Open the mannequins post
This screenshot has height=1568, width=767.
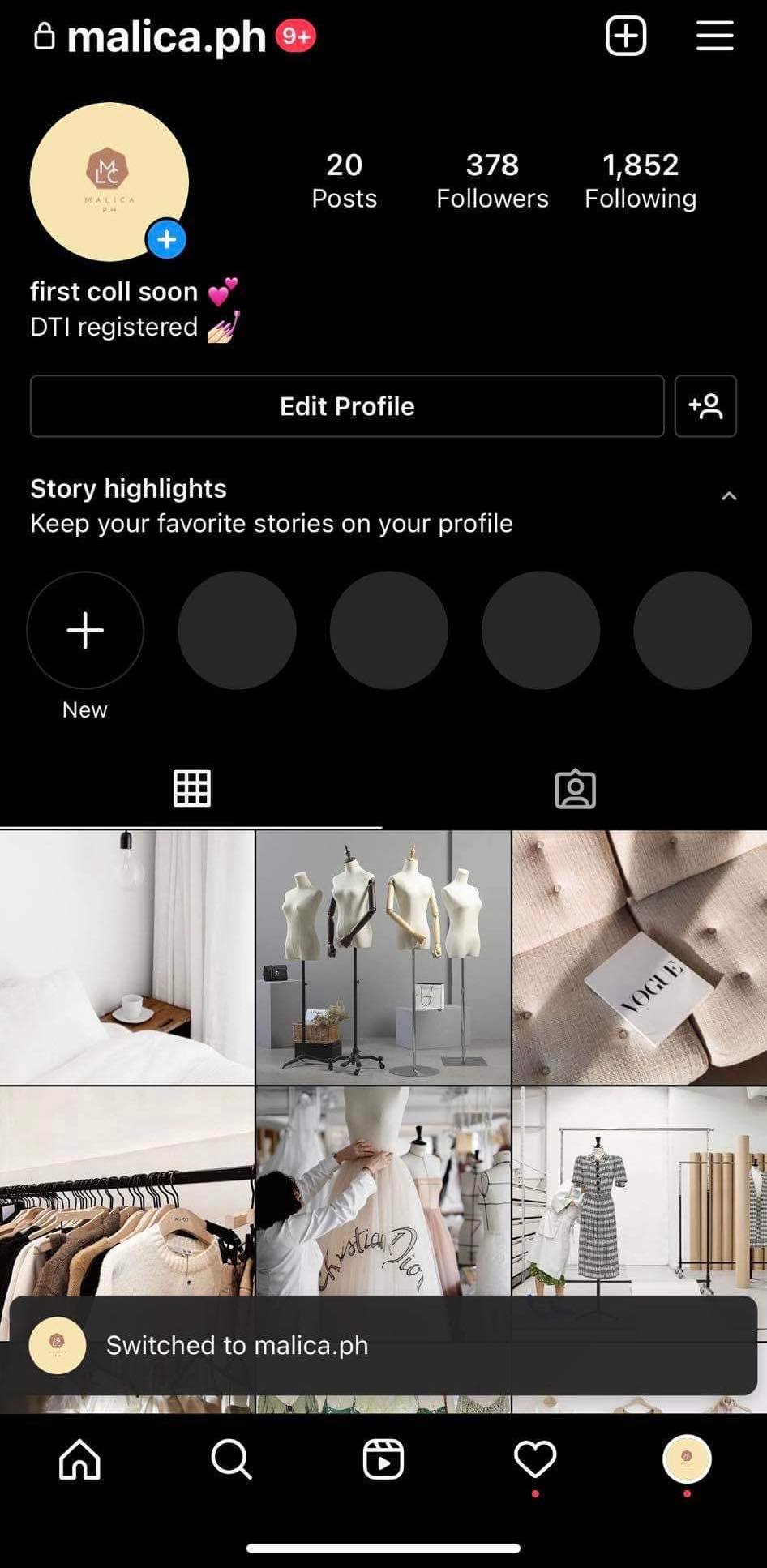pyautogui.click(x=383, y=957)
